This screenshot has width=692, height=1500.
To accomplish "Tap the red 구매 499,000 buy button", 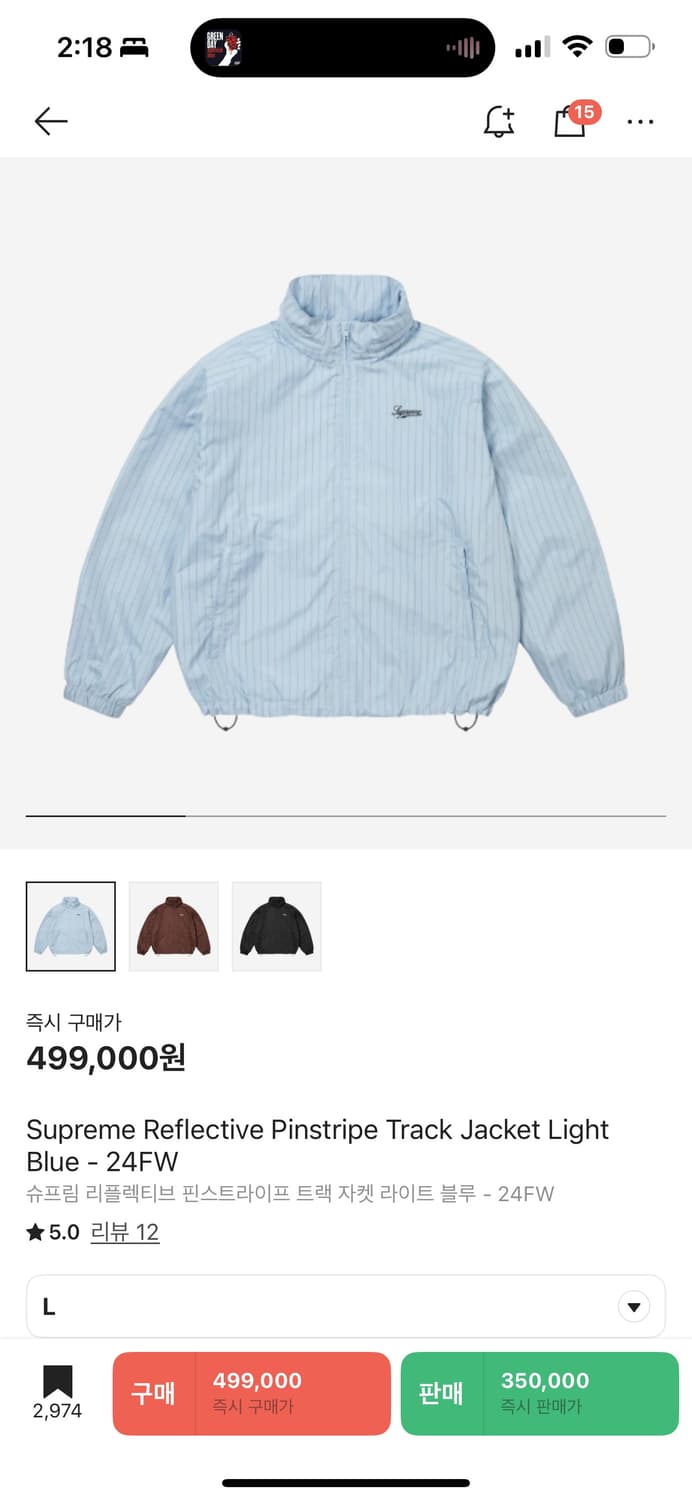I will (x=251, y=1393).
